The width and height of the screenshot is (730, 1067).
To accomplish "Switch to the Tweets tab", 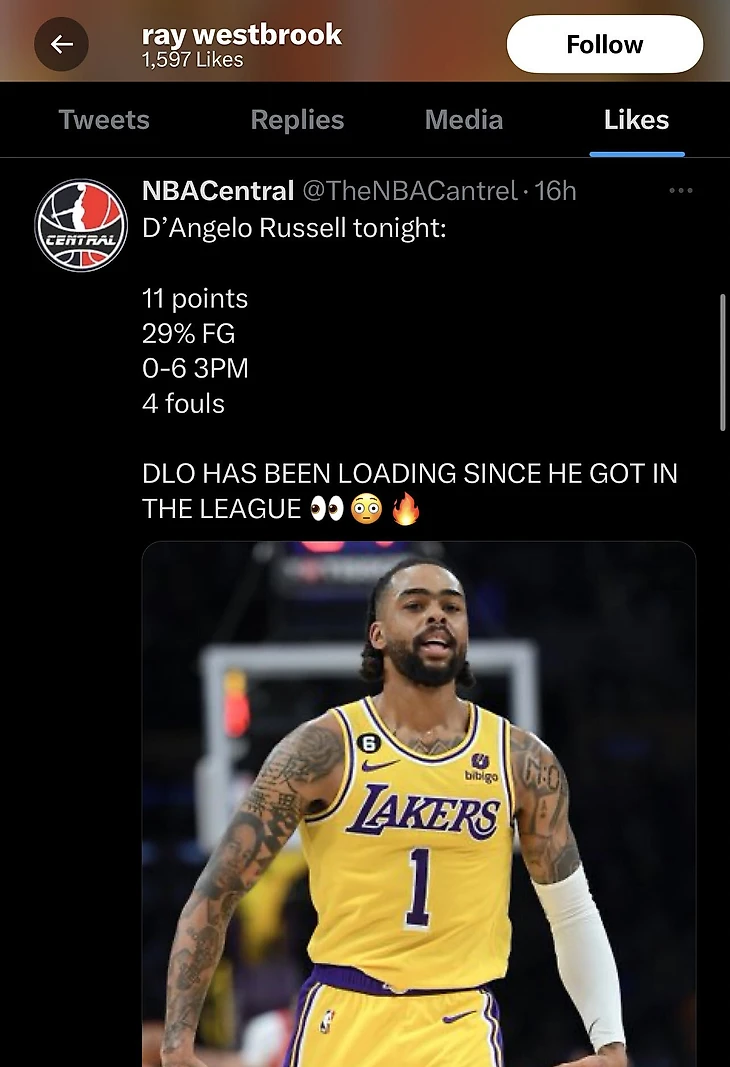I will pos(104,120).
